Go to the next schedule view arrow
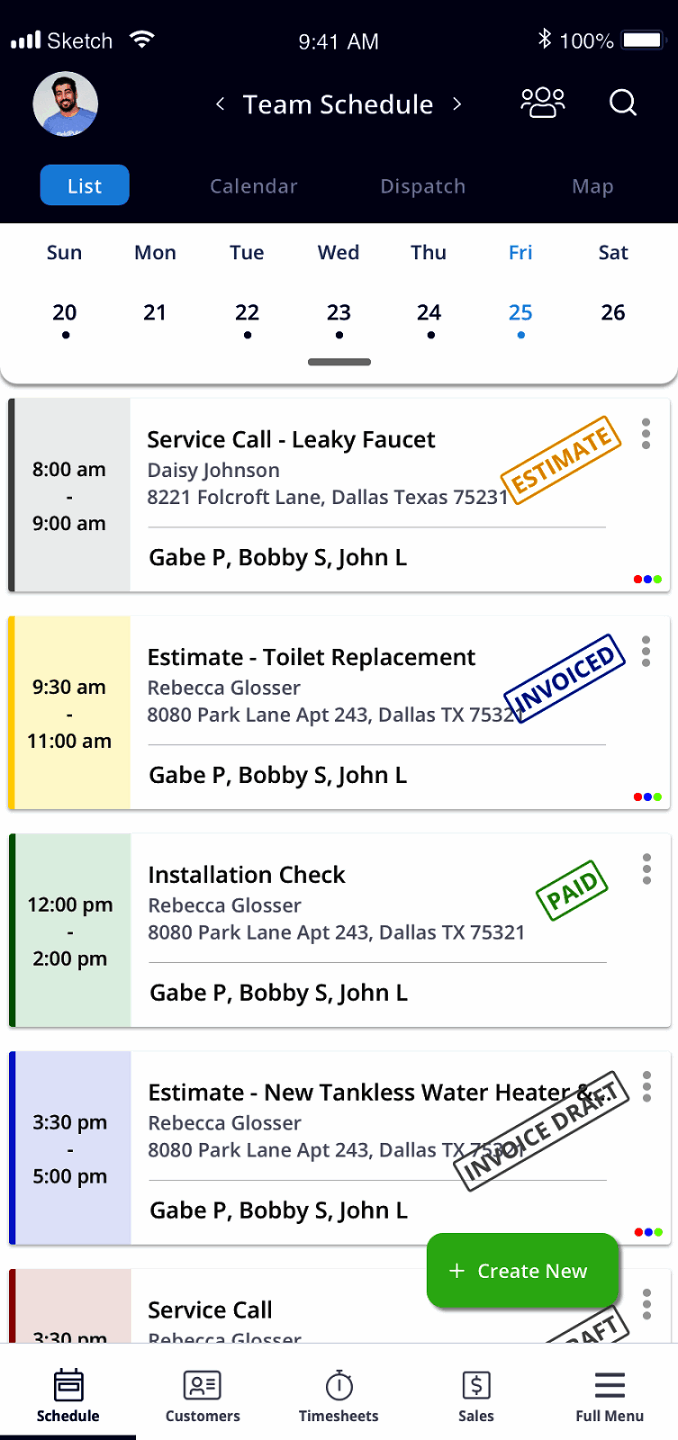Image resolution: width=678 pixels, height=1440 pixels. tap(457, 104)
